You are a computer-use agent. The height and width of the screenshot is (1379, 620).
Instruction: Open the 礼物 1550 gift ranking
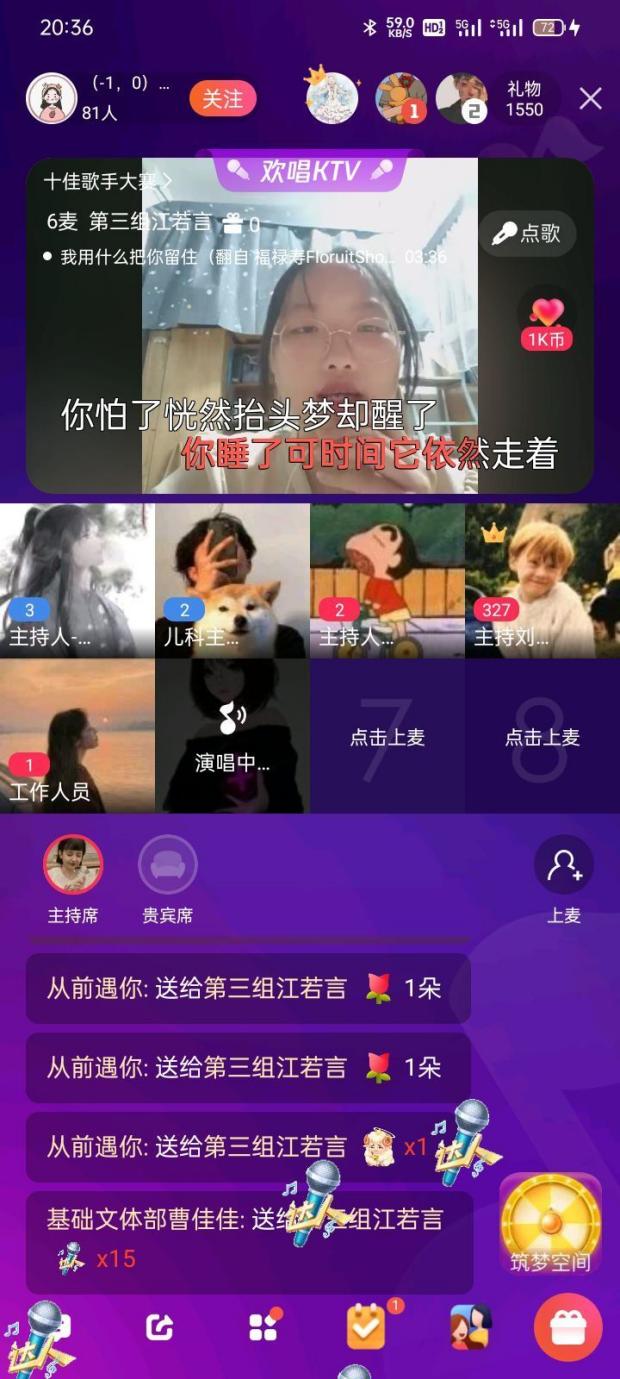[x=524, y=99]
